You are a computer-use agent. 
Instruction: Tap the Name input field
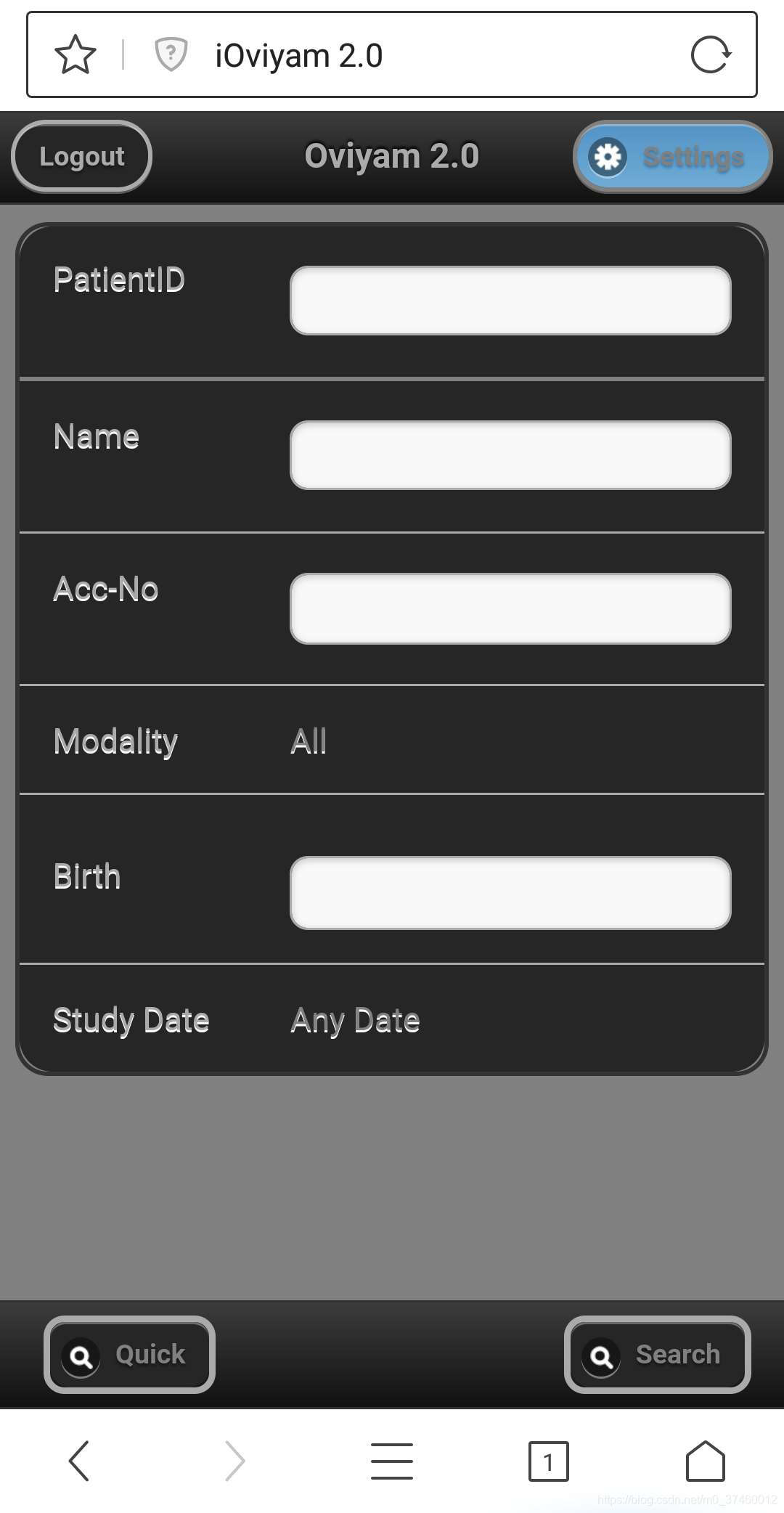[x=510, y=455]
